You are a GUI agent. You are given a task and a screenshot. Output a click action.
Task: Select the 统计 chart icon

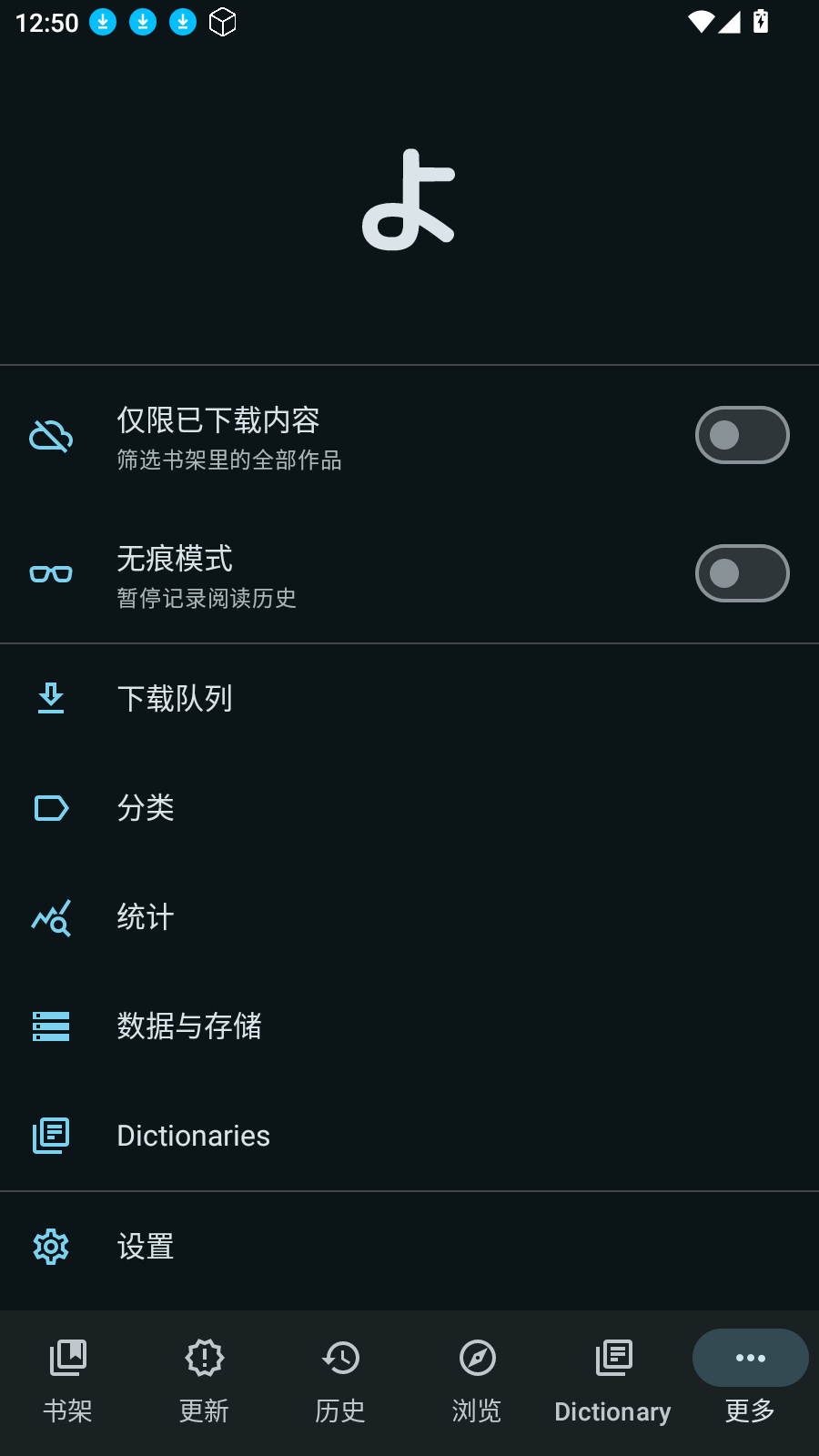coord(50,918)
